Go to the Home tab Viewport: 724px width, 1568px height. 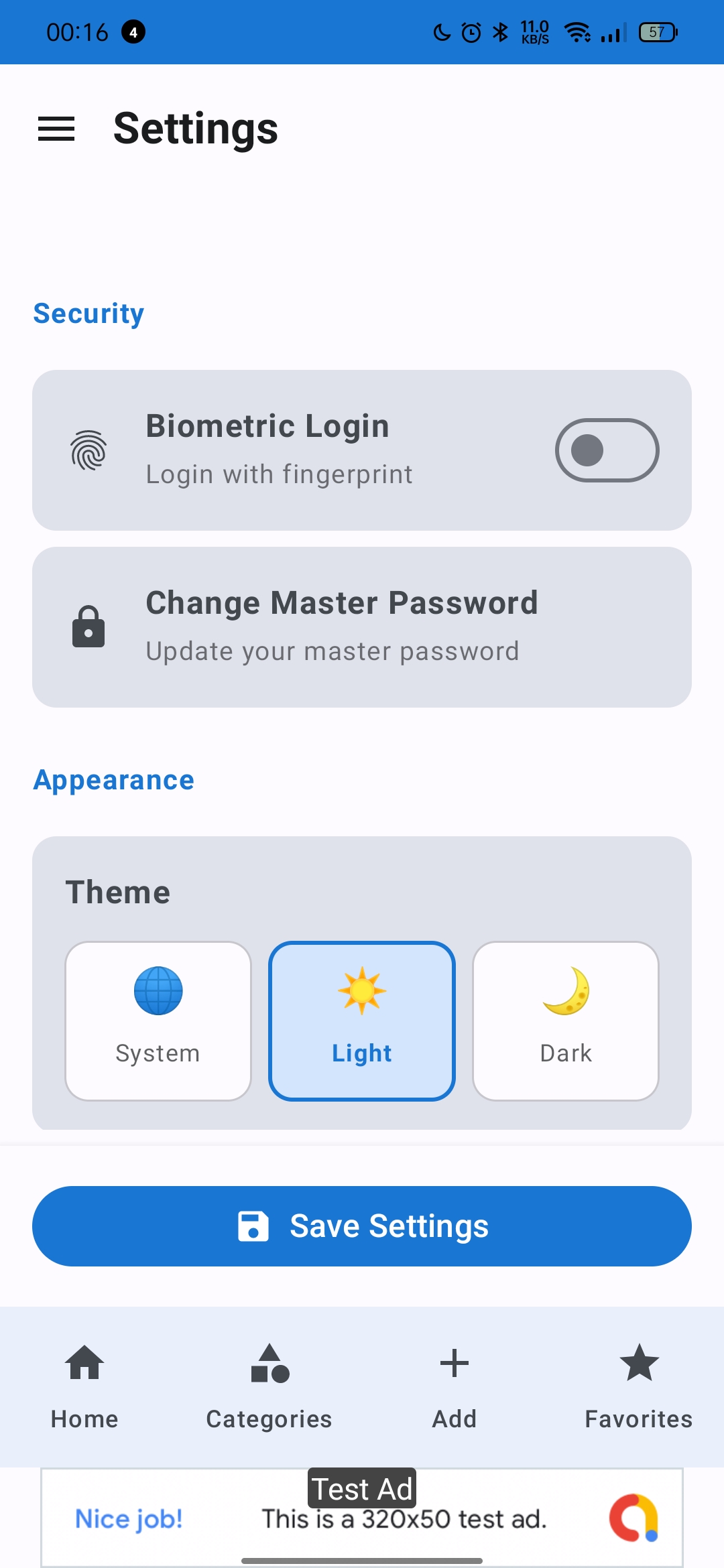[x=84, y=1387]
